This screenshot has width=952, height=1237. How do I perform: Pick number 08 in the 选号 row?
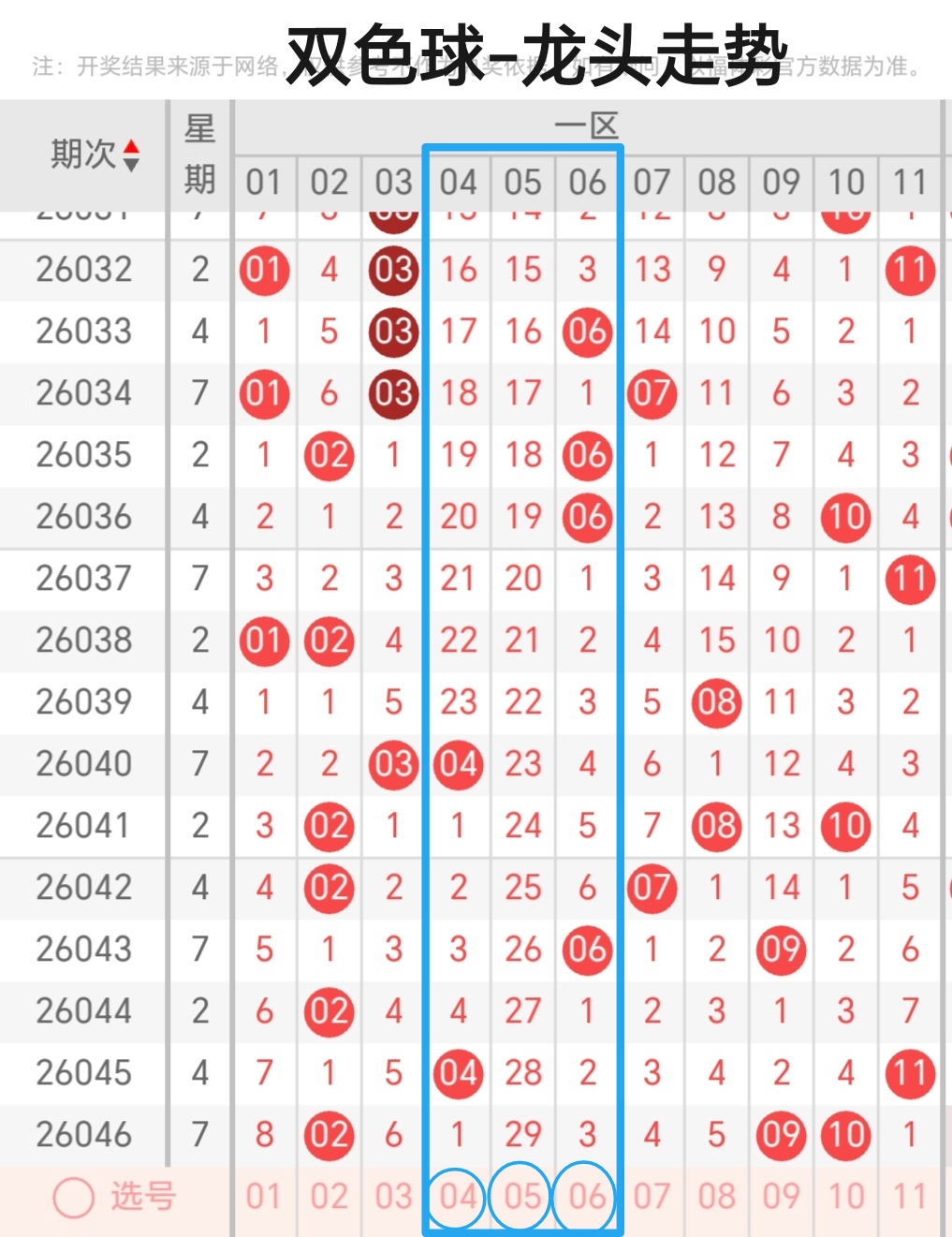(716, 1197)
